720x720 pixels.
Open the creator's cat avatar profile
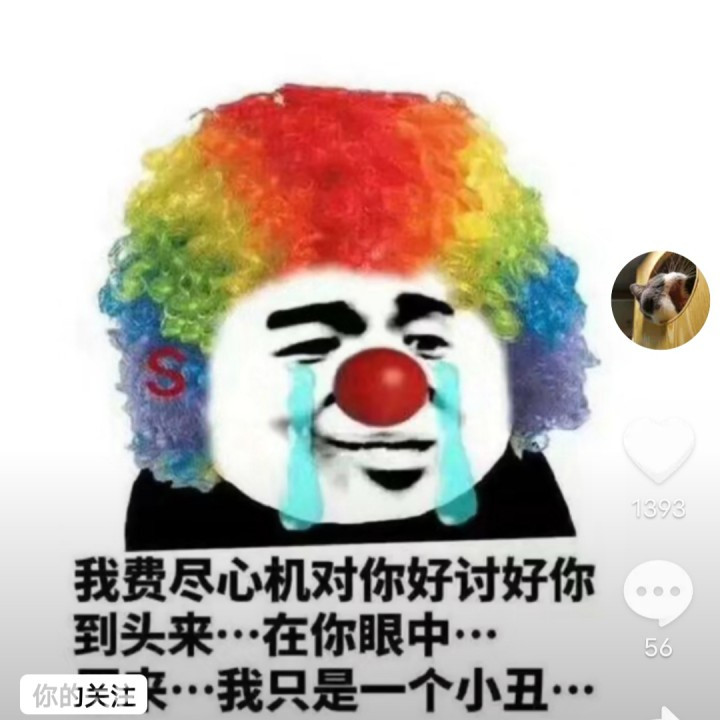pyautogui.click(x=660, y=298)
